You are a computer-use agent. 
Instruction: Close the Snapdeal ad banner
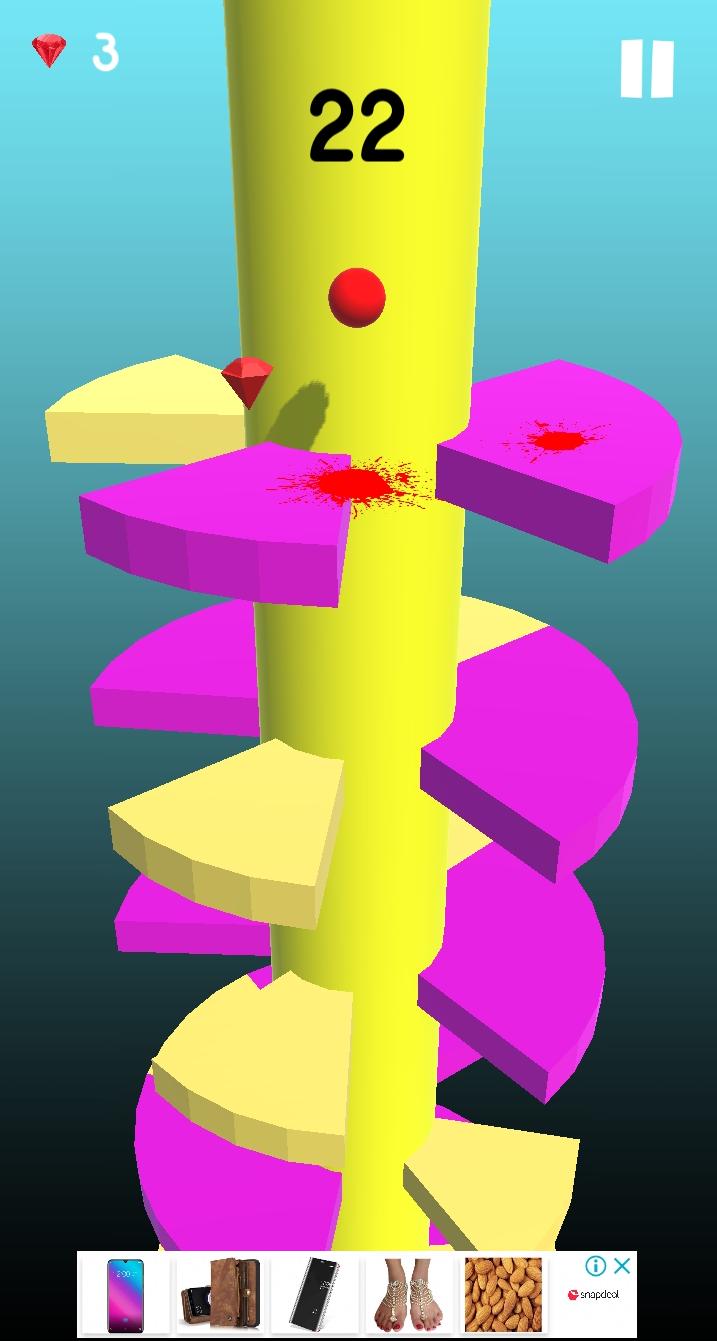click(x=622, y=1266)
